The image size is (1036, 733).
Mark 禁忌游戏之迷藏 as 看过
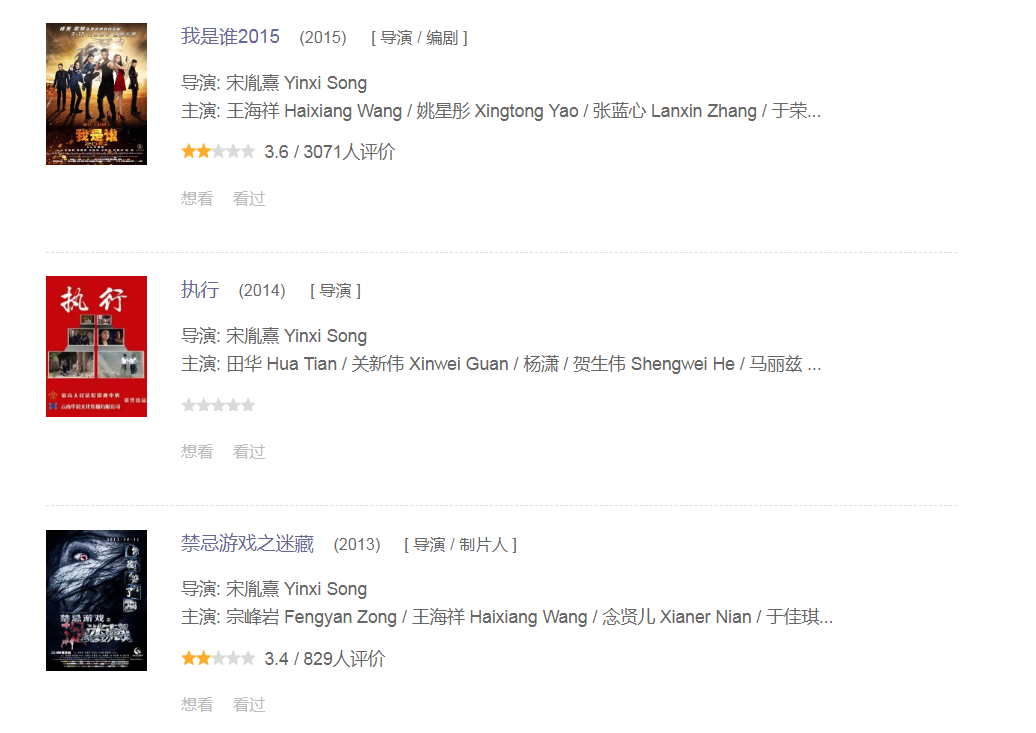pos(249,705)
